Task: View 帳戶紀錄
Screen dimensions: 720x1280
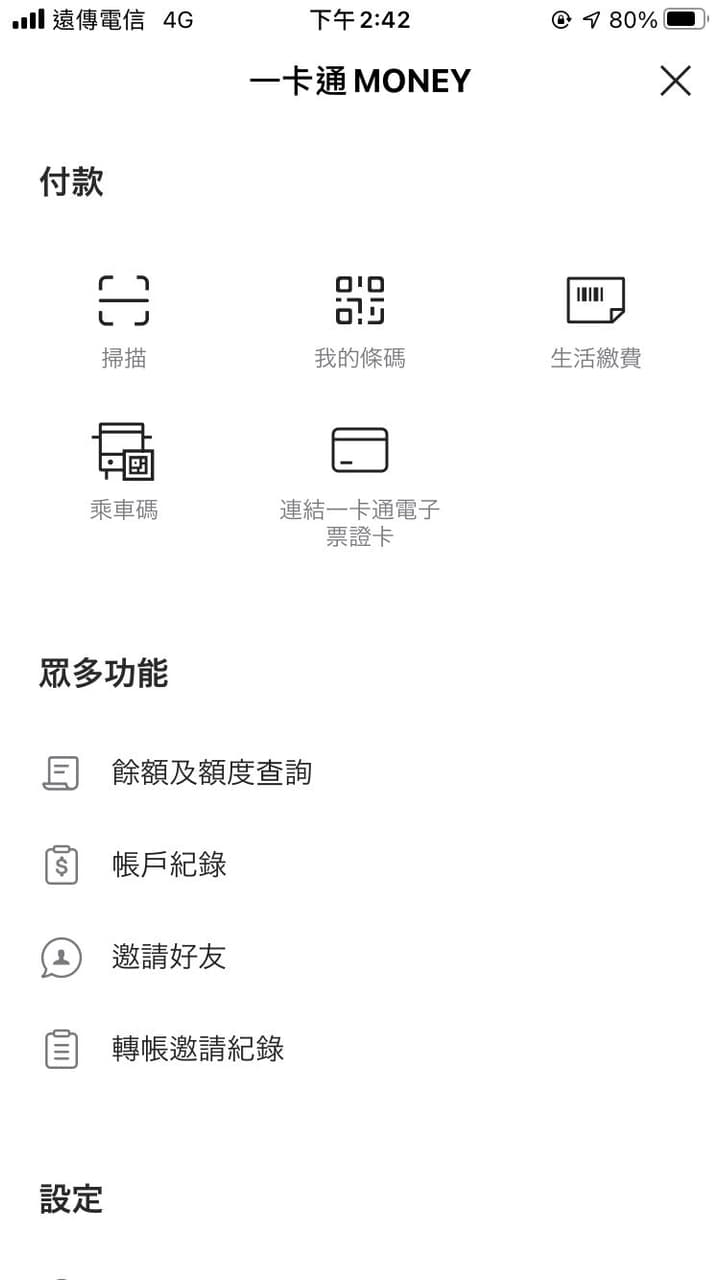Action: click(360, 865)
